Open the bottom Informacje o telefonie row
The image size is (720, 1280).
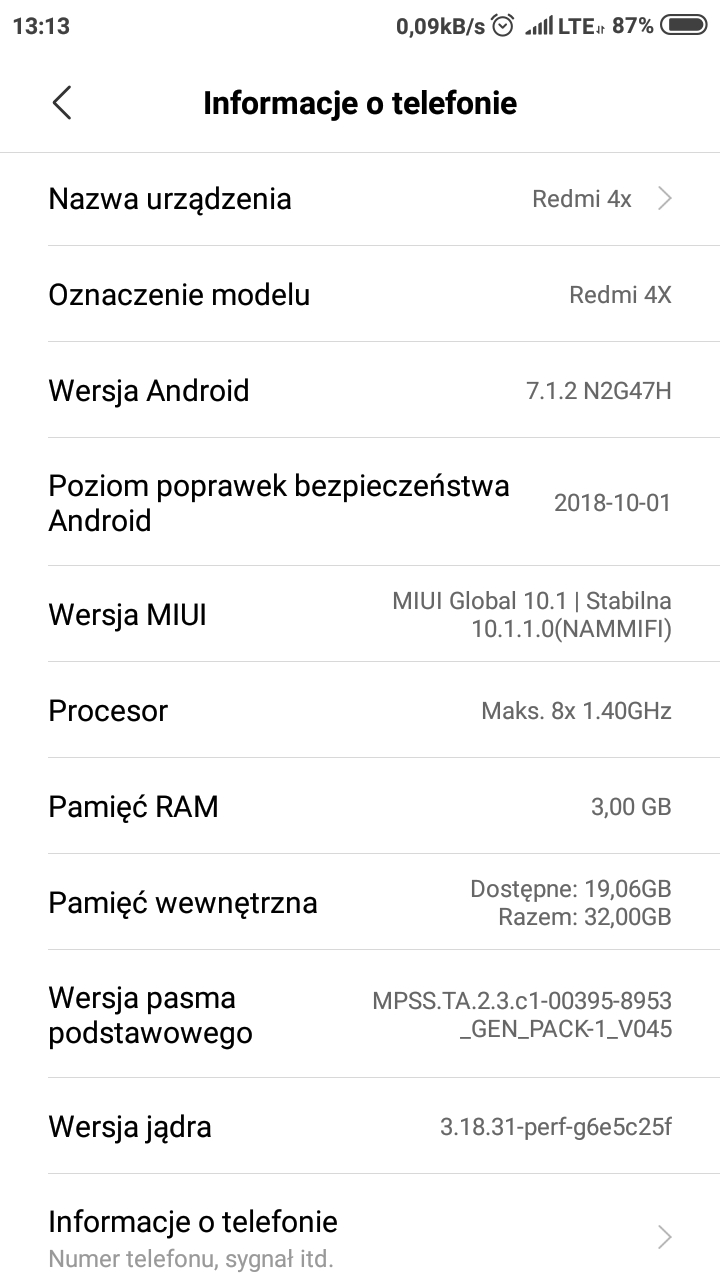(360, 1237)
